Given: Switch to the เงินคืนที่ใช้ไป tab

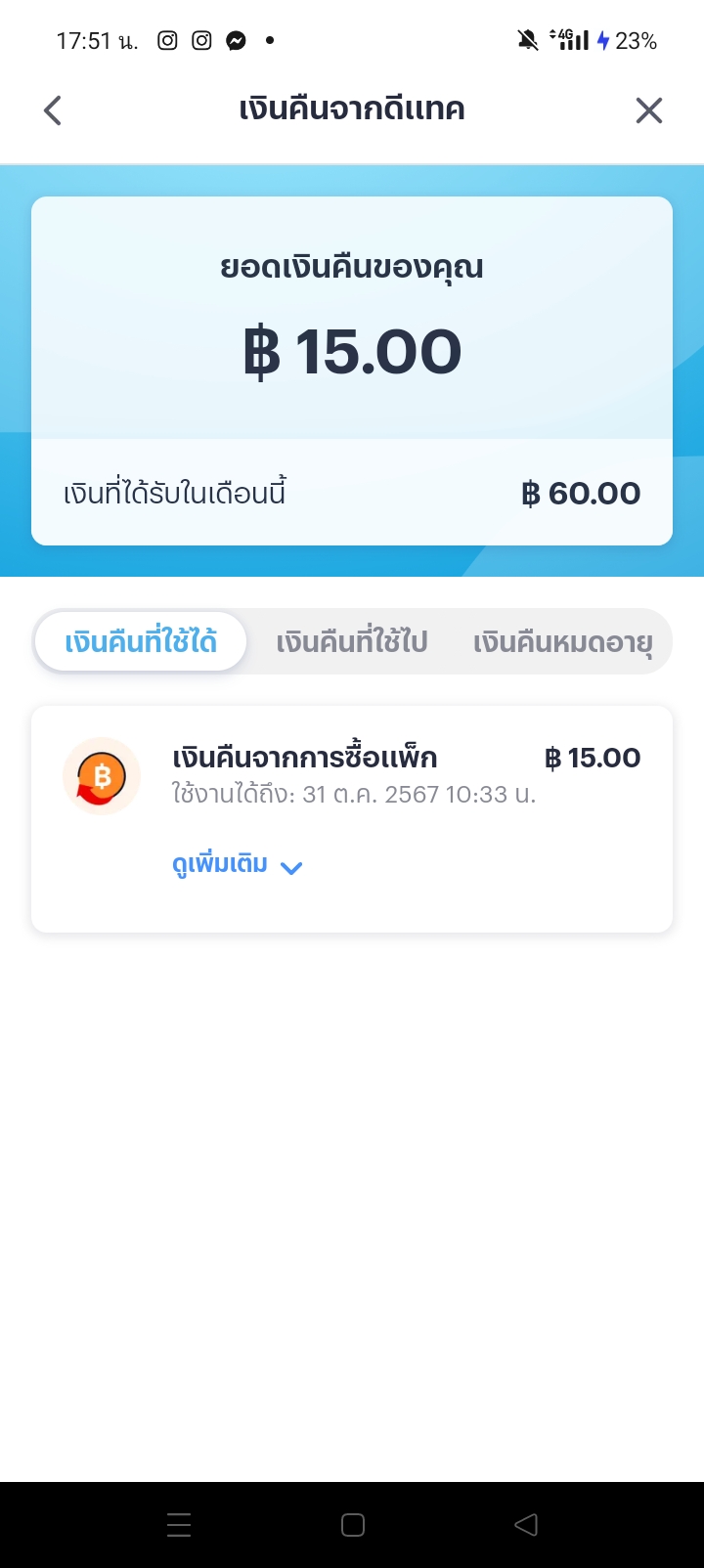Looking at the screenshot, I should click(352, 642).
